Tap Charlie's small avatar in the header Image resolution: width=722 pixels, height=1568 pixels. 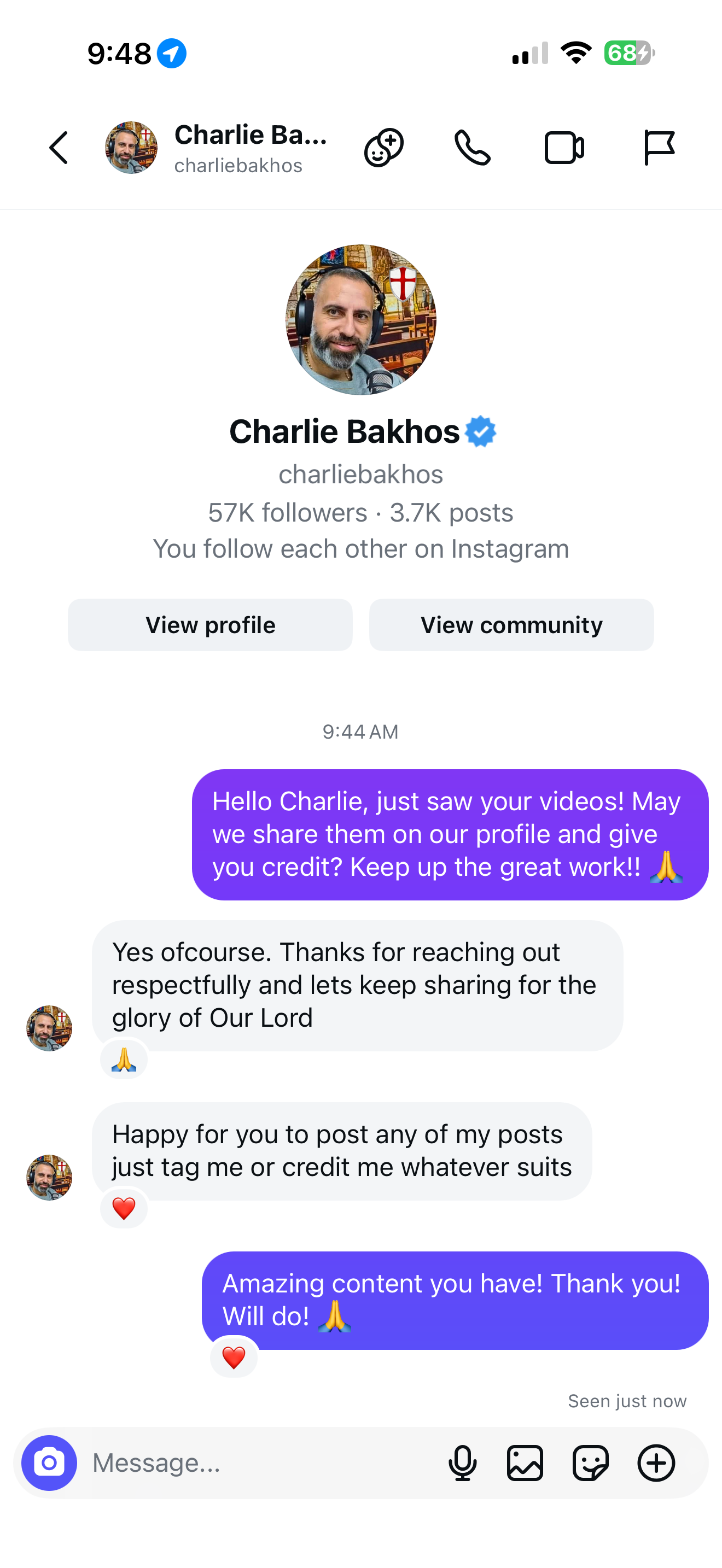pos(131,147)
